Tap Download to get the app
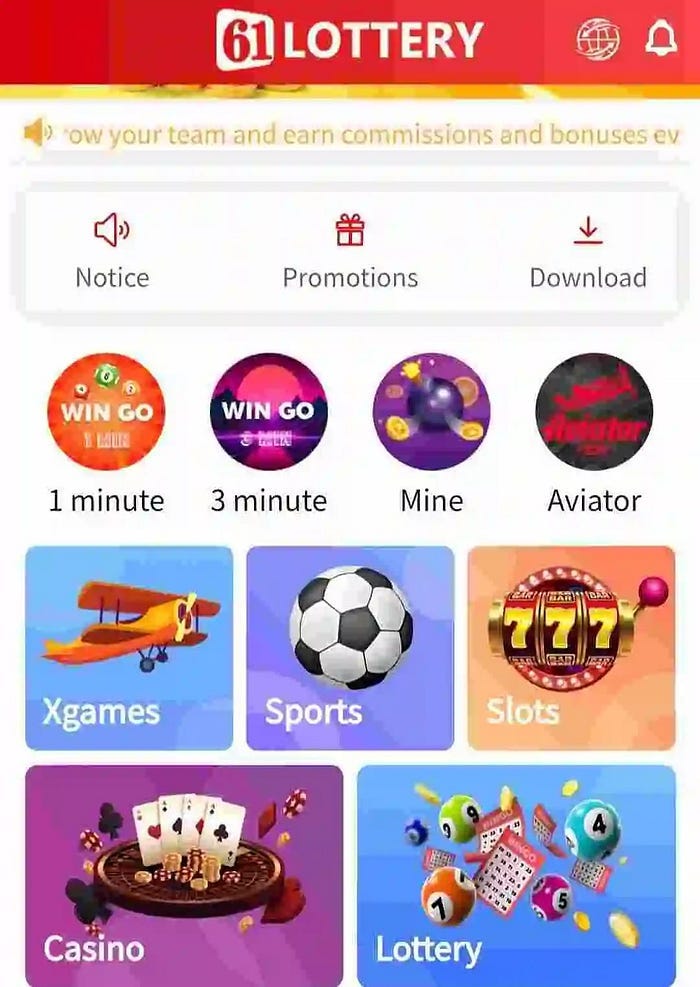The image size is (700, 987). click(x=588, y=252)
